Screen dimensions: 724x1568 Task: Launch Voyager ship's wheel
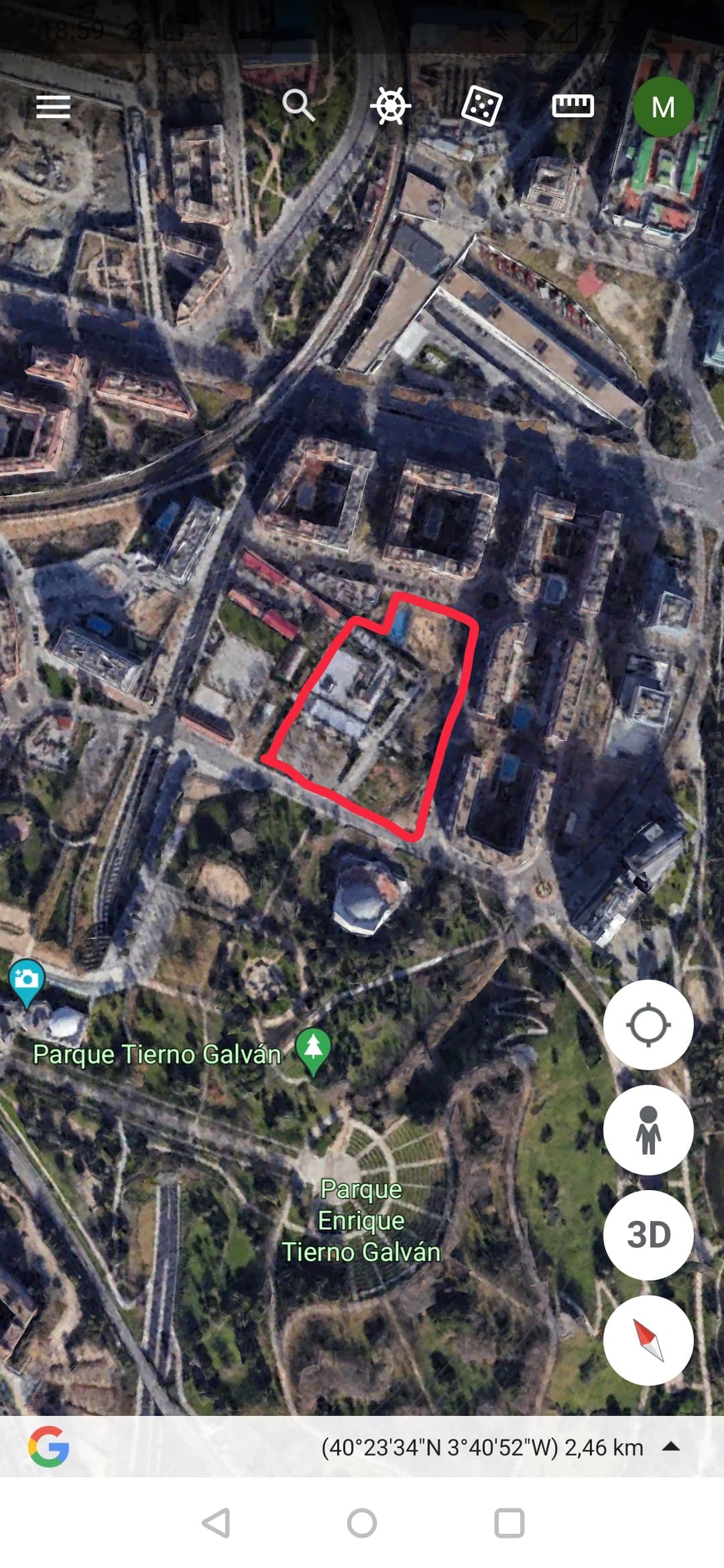pos(390,106)
